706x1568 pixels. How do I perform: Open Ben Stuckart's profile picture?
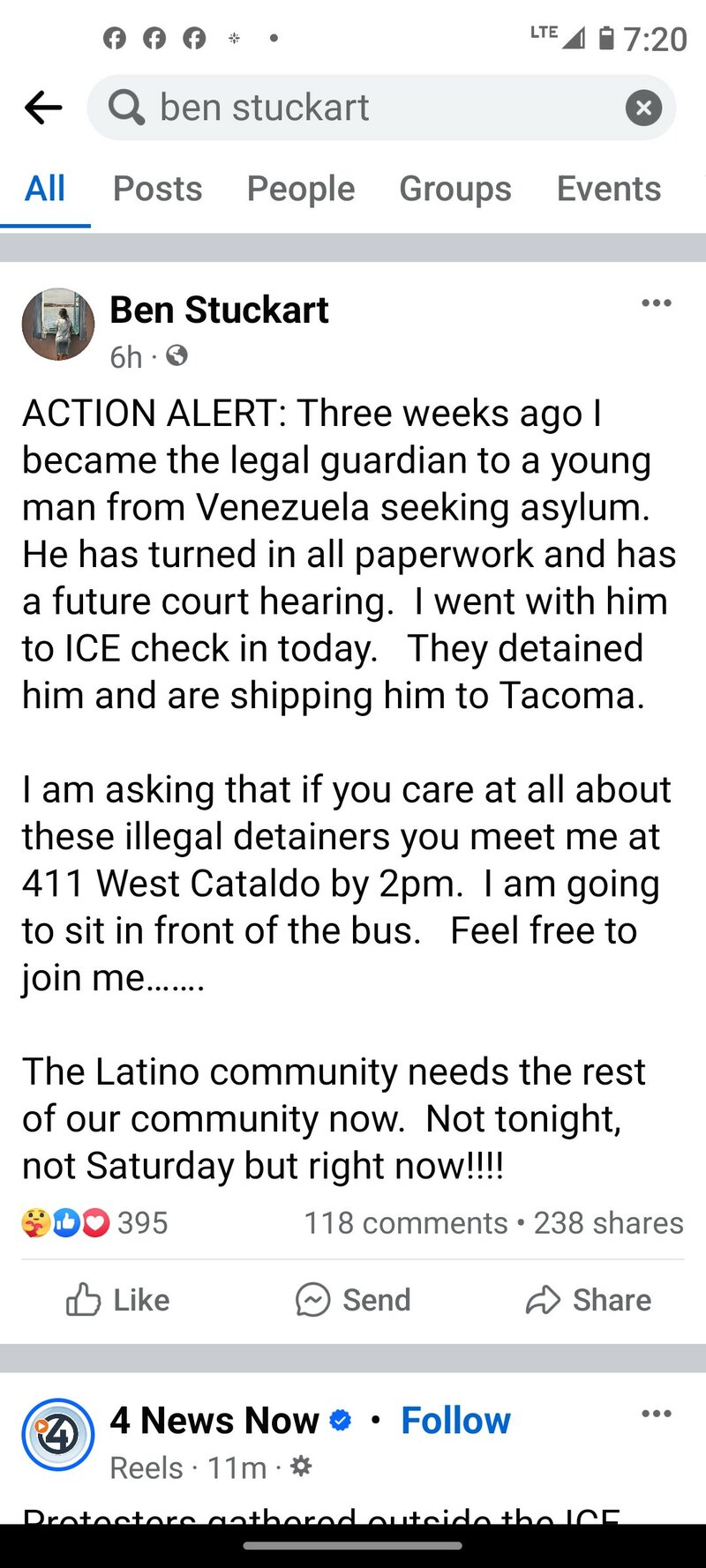[x=58, y=325]
